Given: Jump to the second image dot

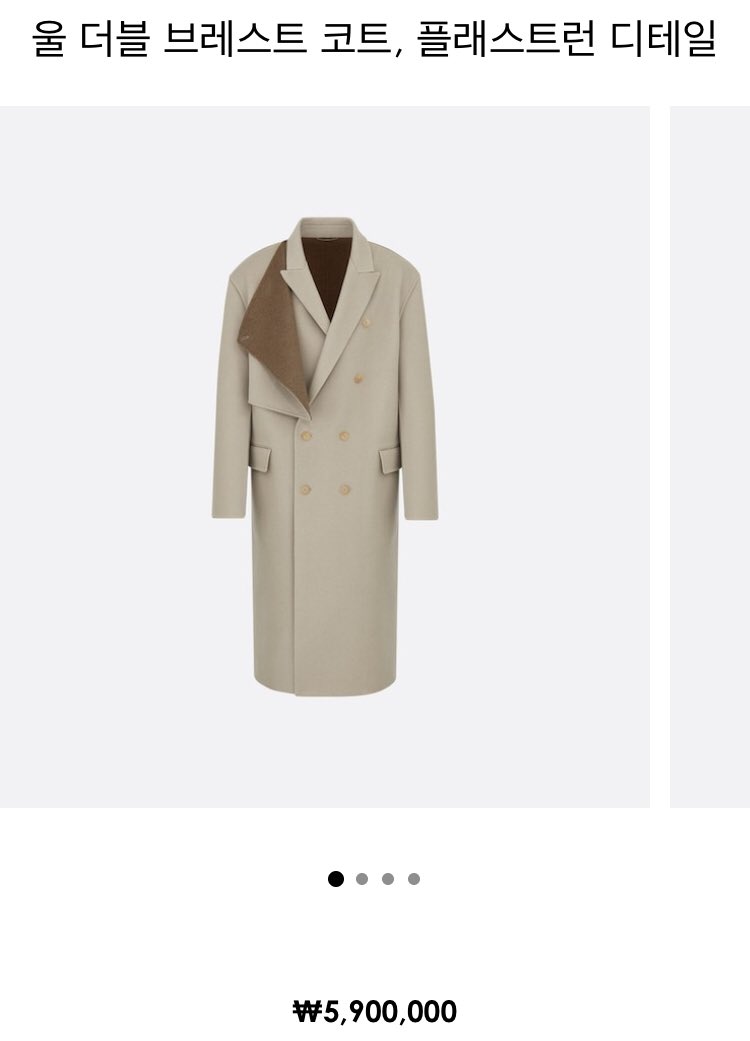Looking at the screenshot, I should coord(362,879).
